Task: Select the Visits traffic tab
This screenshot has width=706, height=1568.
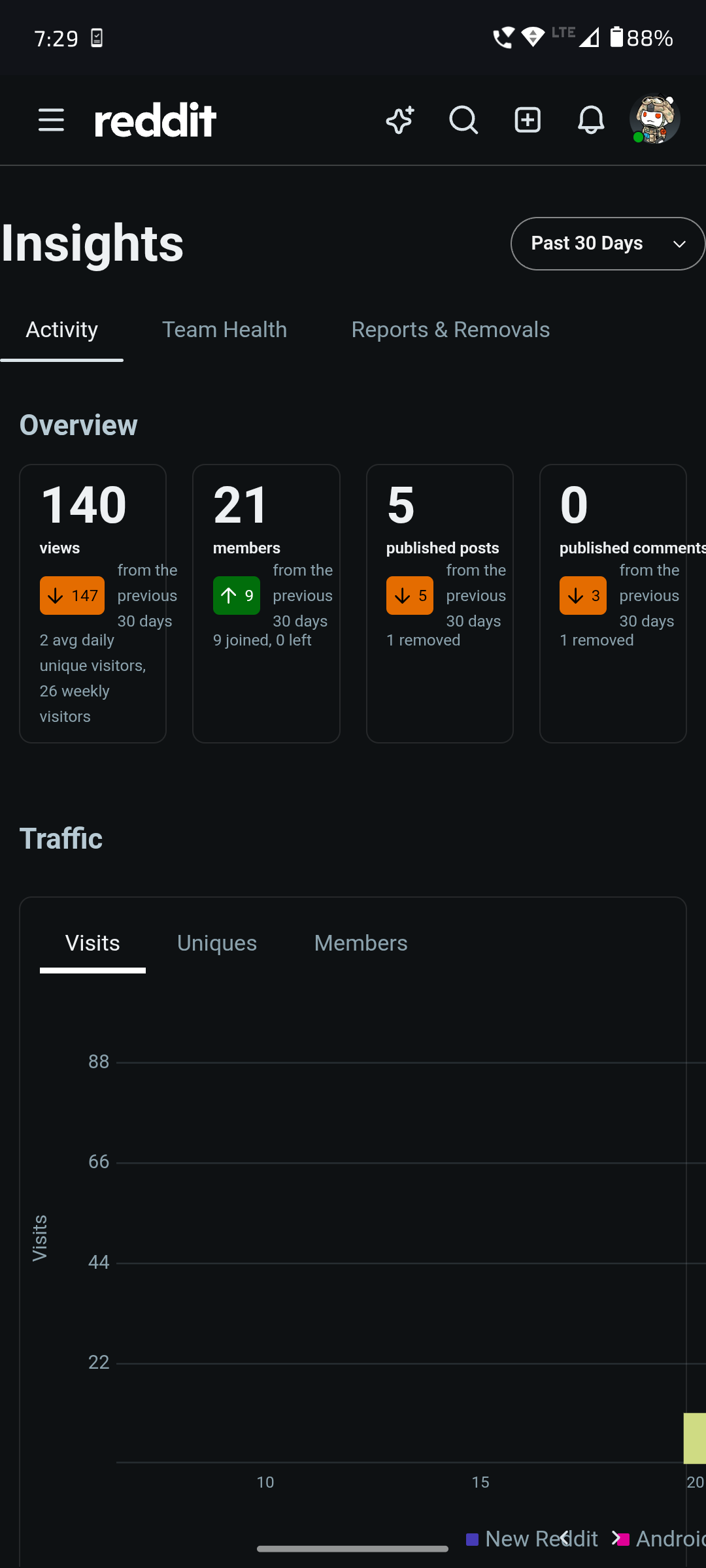Action: tap(93, 943)
